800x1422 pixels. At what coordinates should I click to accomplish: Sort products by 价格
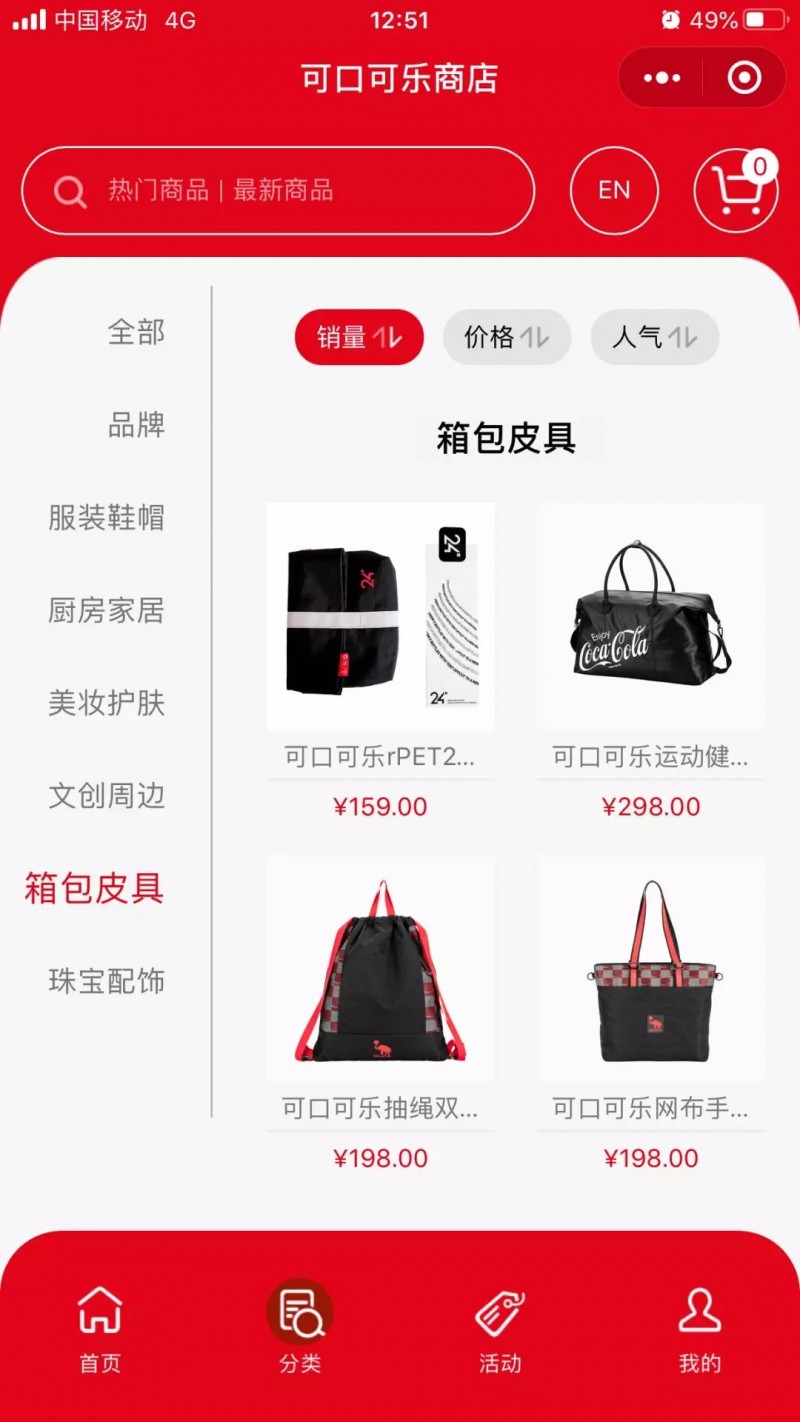tap(506, 338)
